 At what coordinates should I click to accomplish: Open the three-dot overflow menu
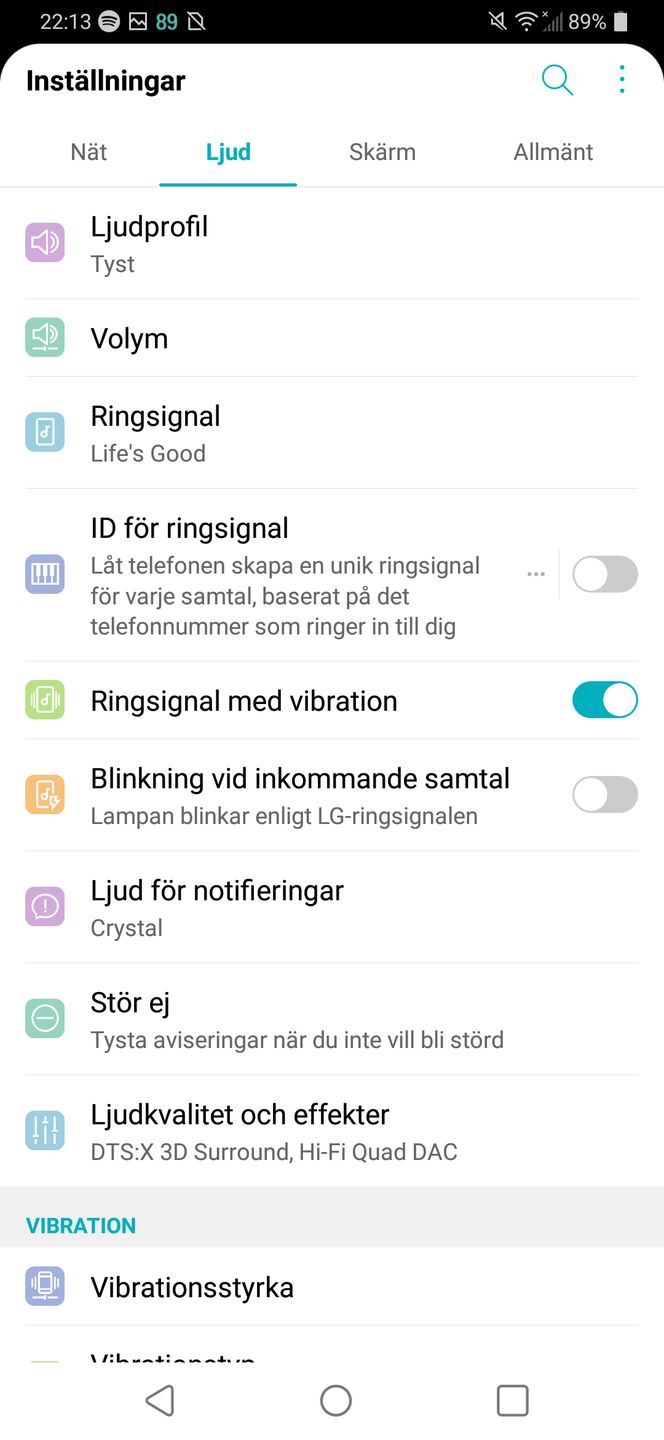(x=622, y=80)
